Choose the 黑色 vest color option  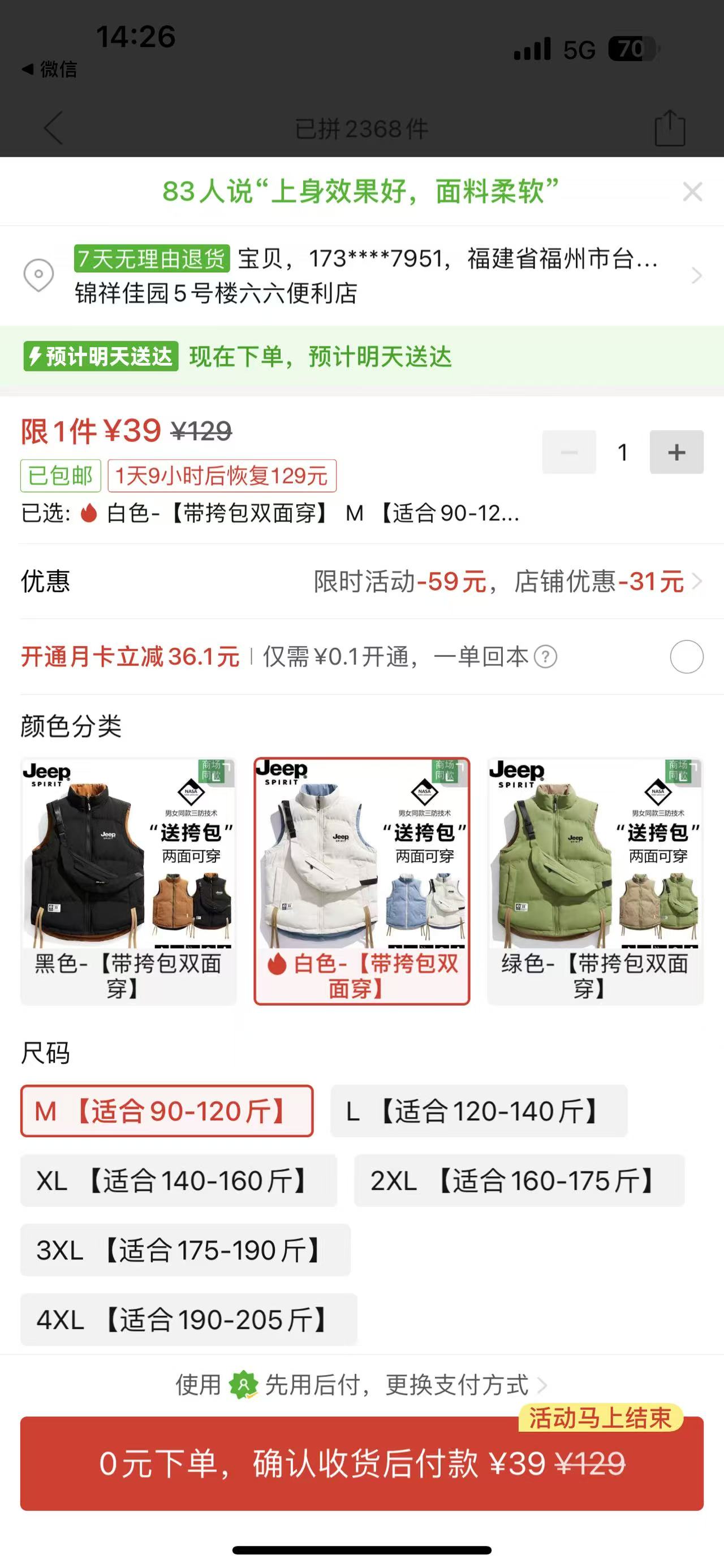tap(128, 881)
